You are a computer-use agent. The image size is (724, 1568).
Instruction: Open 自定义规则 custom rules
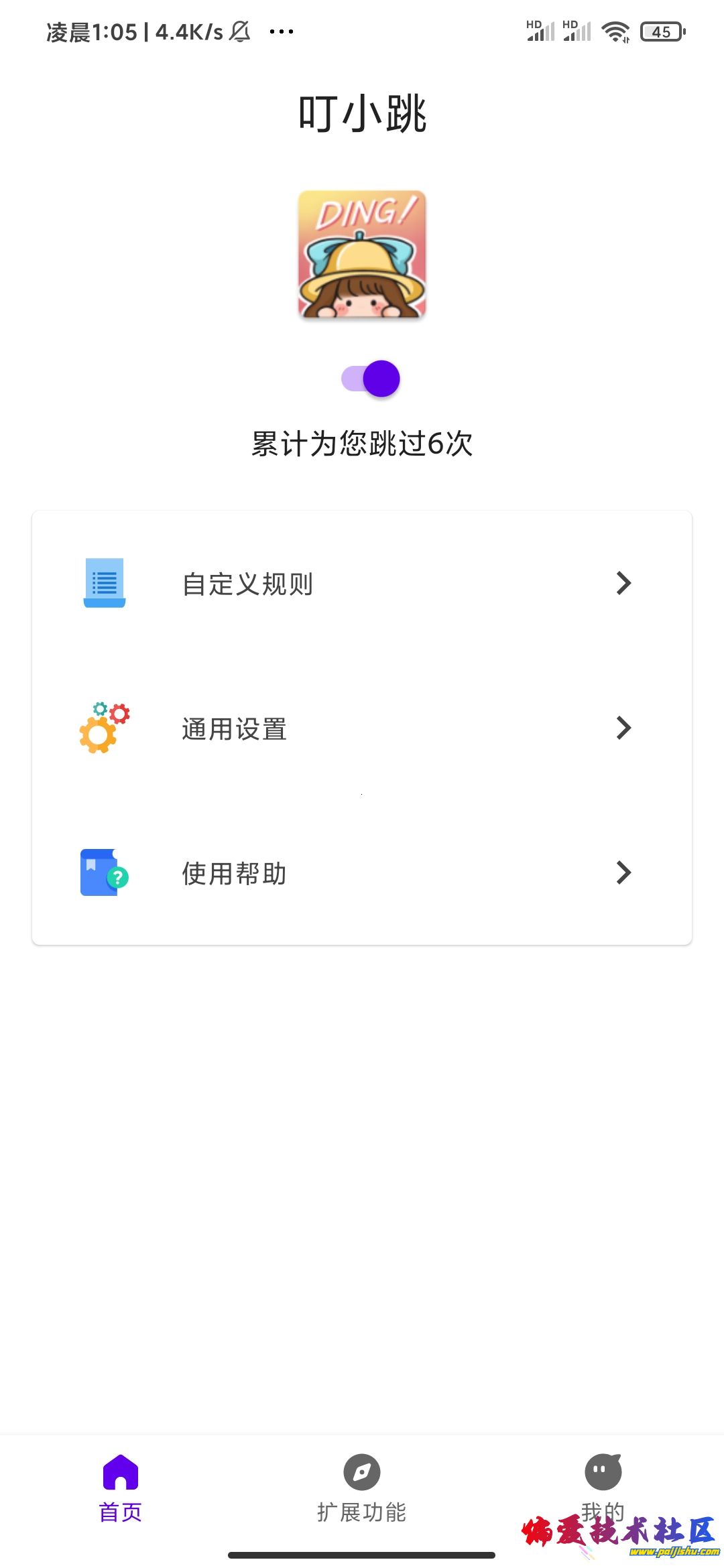pyautogui.click(x=362, y=584)
